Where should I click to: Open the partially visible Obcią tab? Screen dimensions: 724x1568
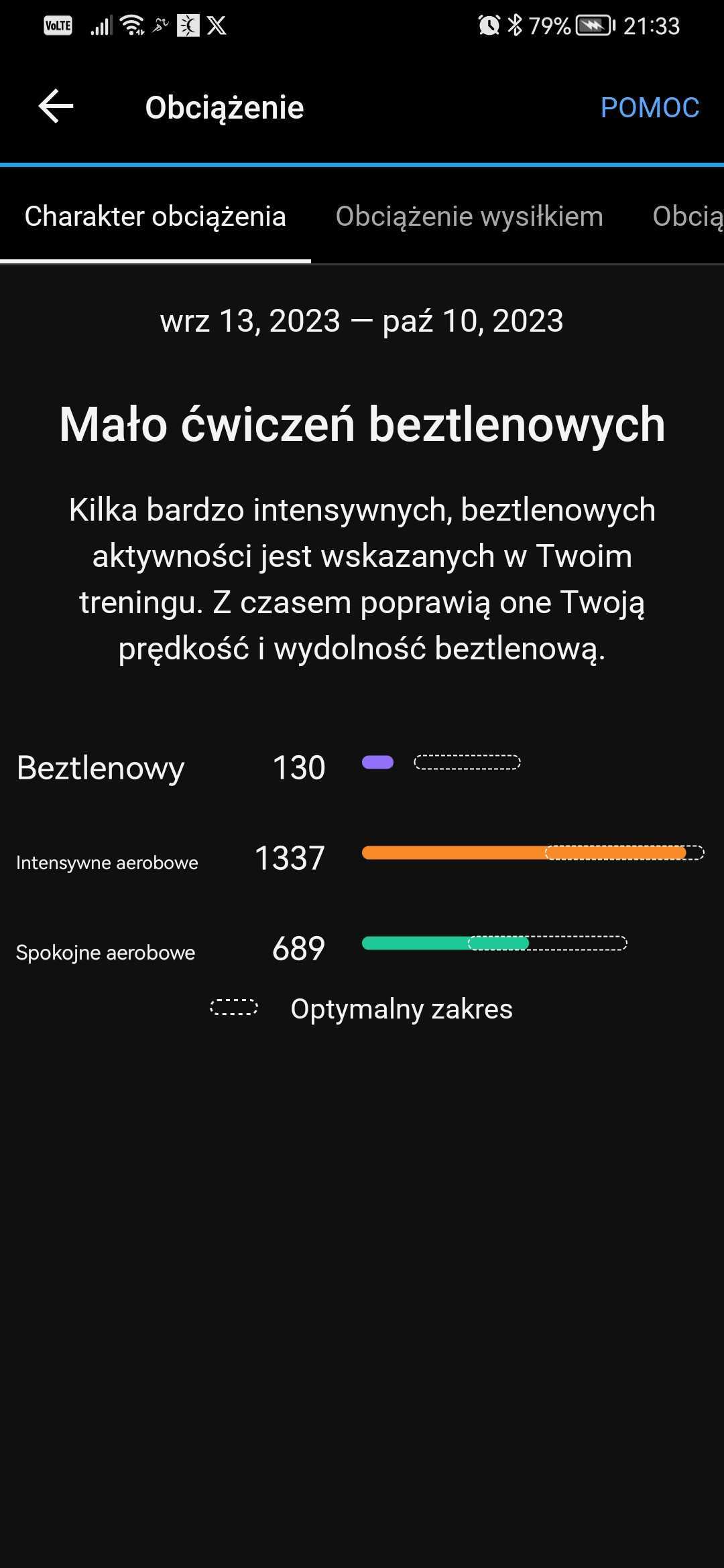pyautogui.click(x=688, y=216)
